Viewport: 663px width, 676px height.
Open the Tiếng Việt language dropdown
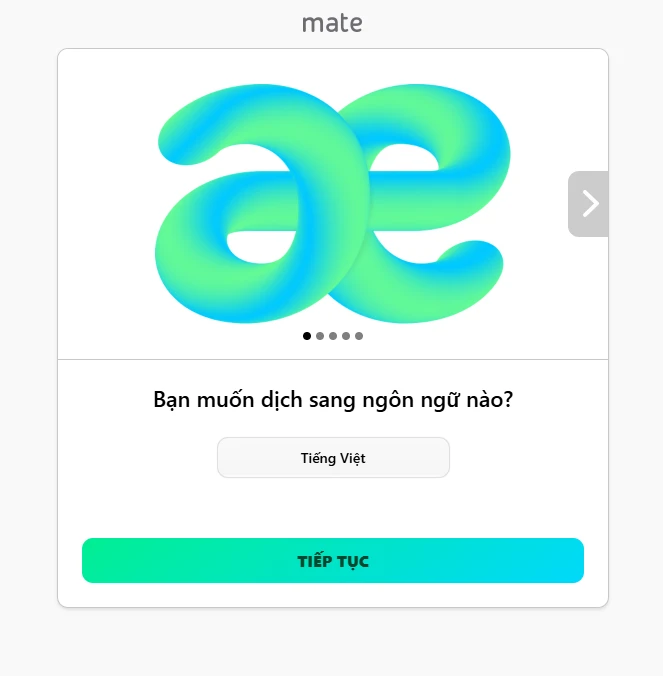[333, 458]
